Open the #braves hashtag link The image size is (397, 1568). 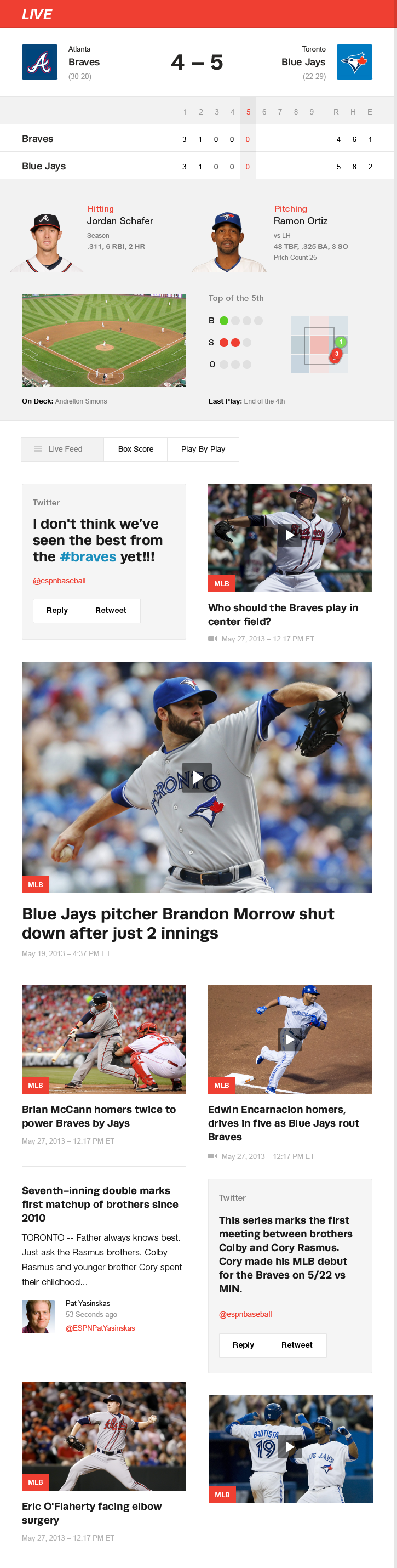point(88,557)
